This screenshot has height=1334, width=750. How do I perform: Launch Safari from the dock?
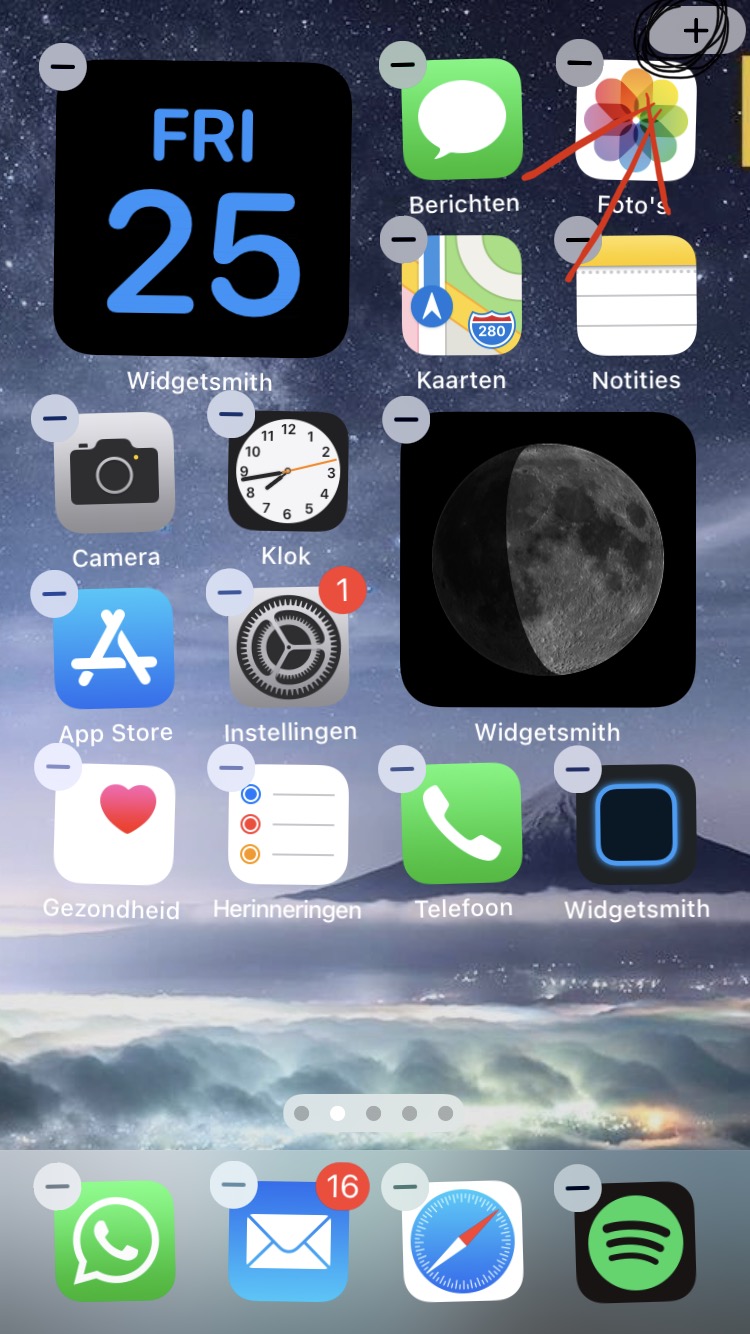(462, 1241)
